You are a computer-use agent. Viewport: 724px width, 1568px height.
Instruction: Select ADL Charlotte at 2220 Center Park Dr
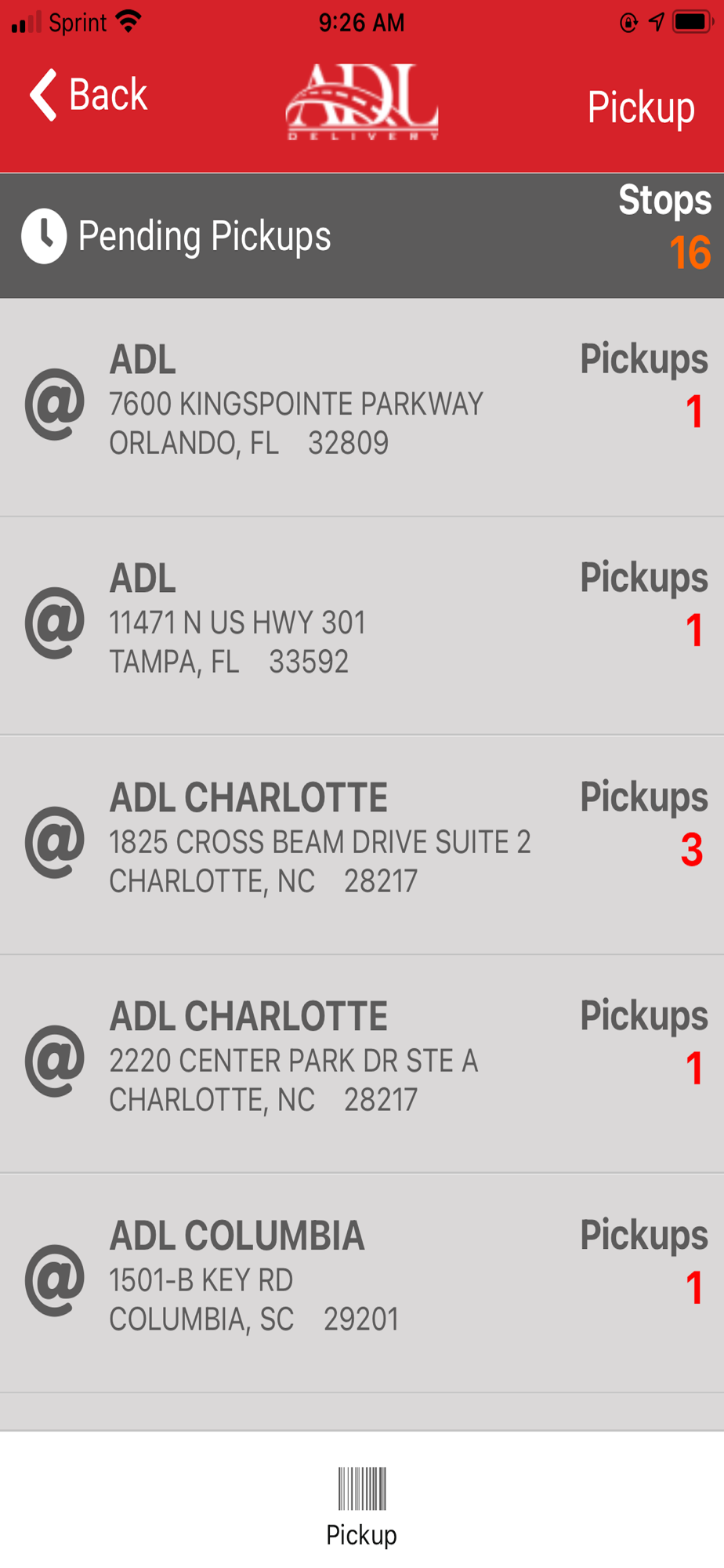coord(360,1063)
